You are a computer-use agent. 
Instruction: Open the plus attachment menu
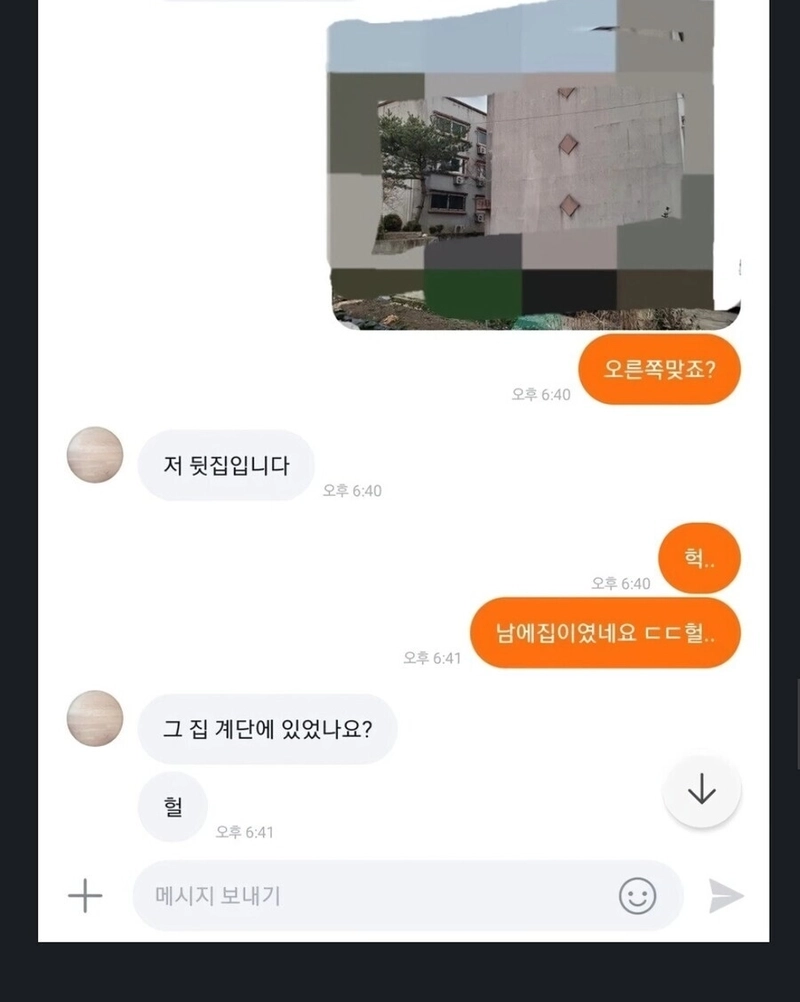[85, 895]
